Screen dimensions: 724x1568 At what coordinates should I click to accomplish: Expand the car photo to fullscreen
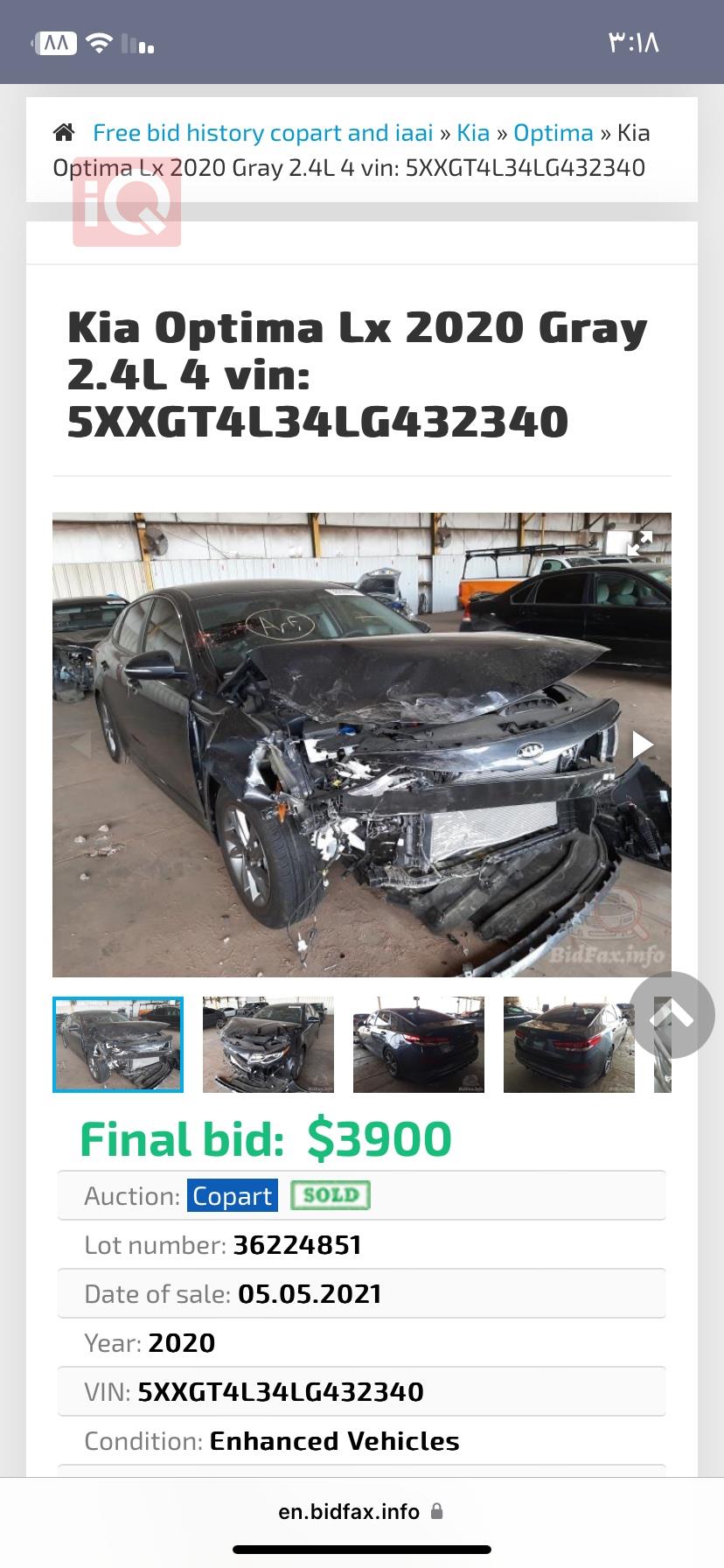pos(640,542)
